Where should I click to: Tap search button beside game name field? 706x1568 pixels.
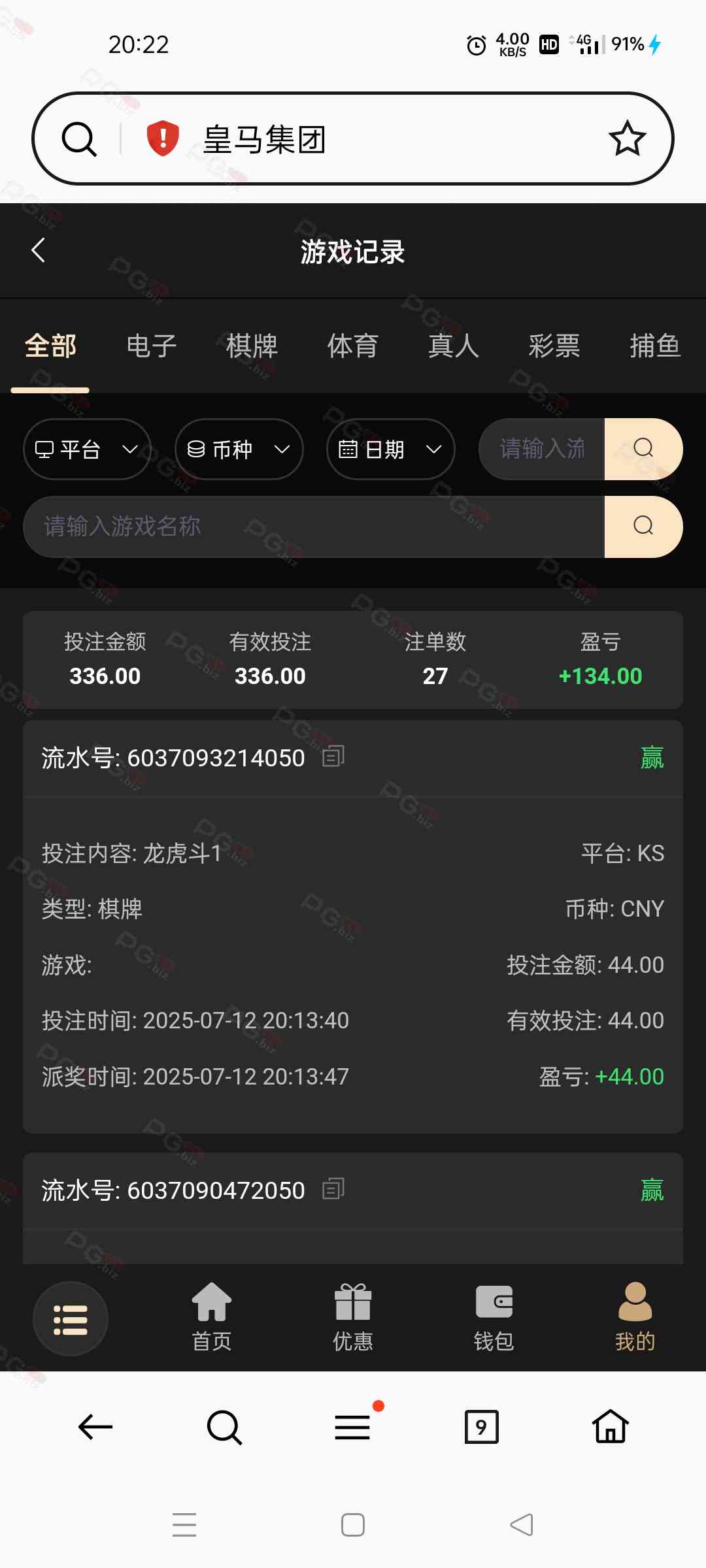click(x=643, y=527)
